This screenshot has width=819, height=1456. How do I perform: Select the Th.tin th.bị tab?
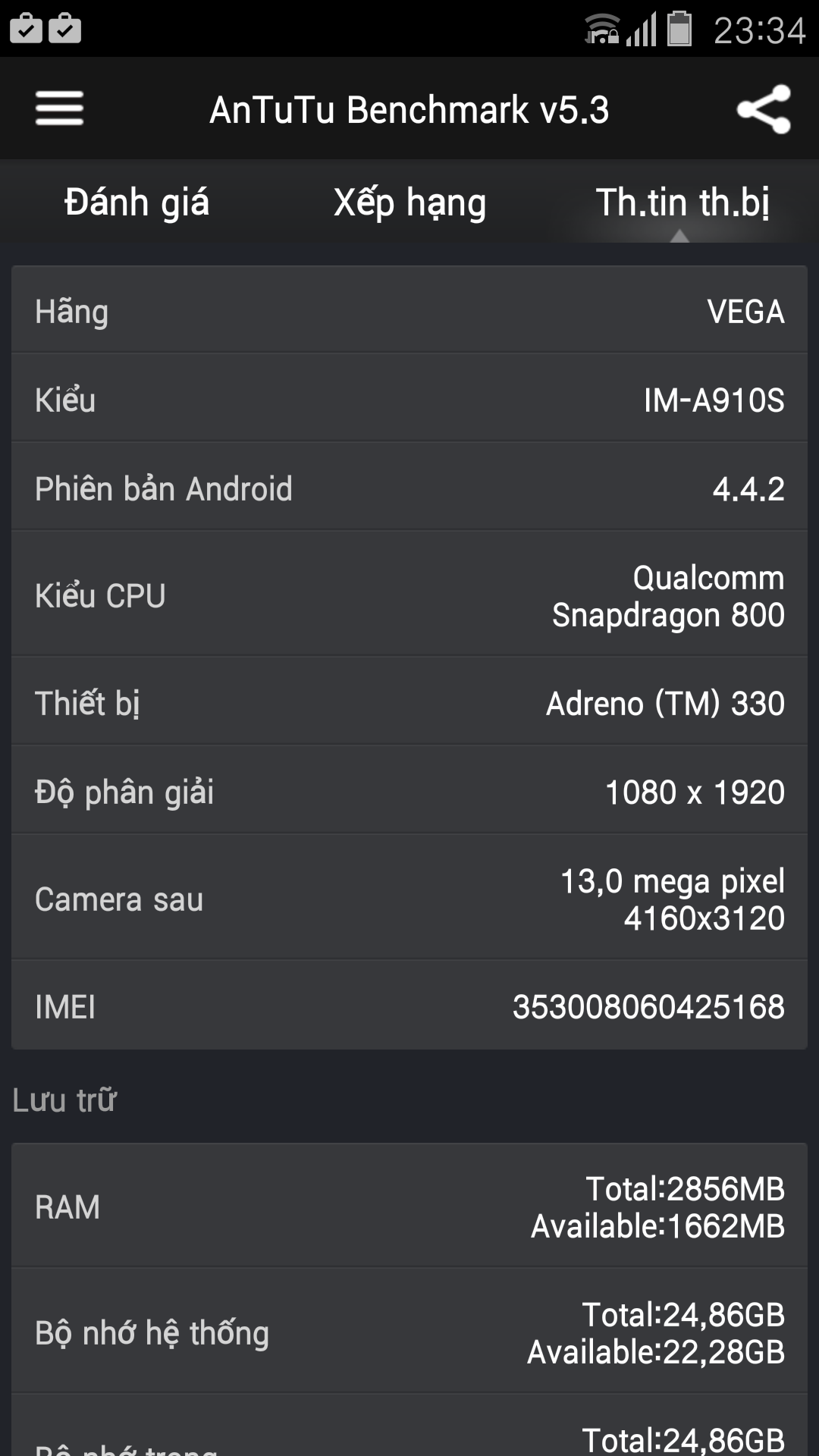pos(682,202)
